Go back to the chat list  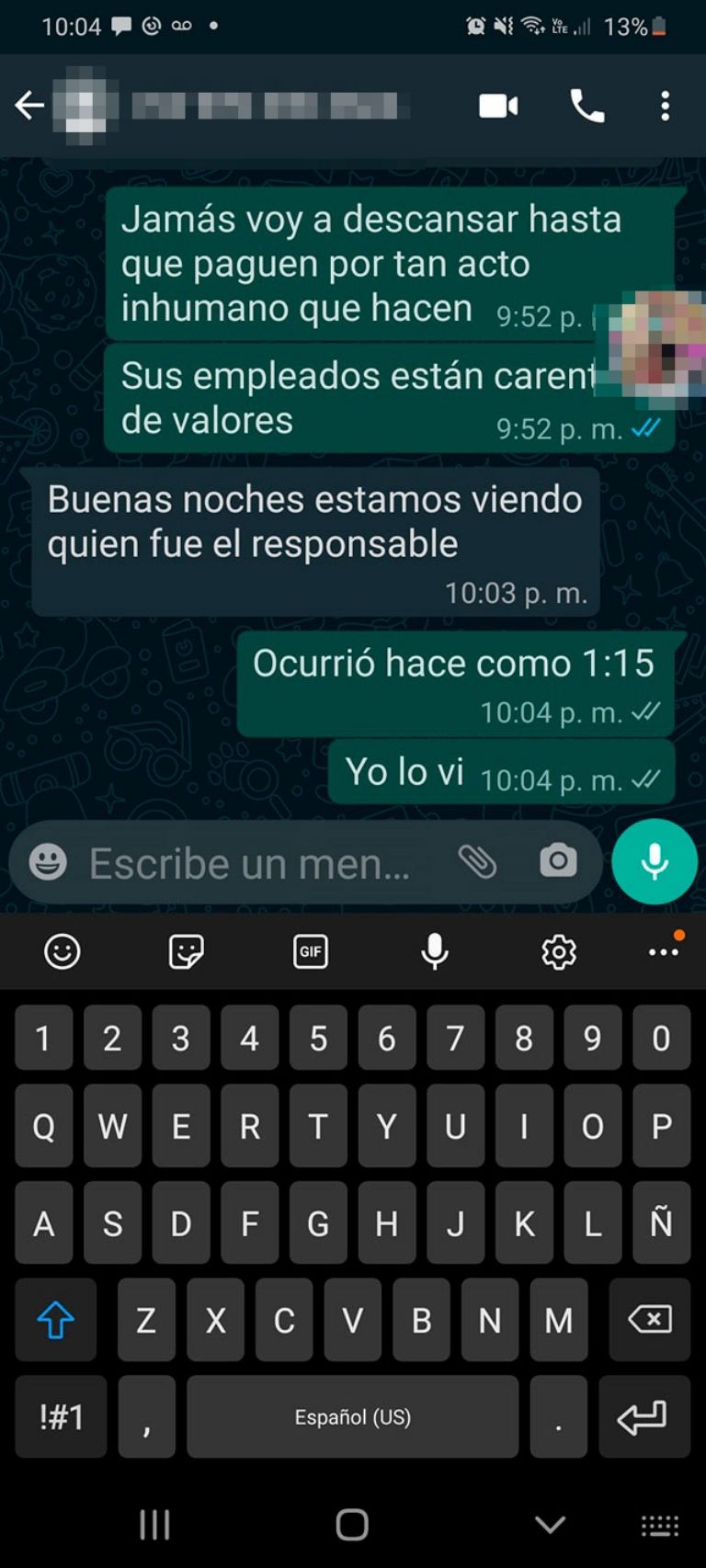tap(29, 106)
